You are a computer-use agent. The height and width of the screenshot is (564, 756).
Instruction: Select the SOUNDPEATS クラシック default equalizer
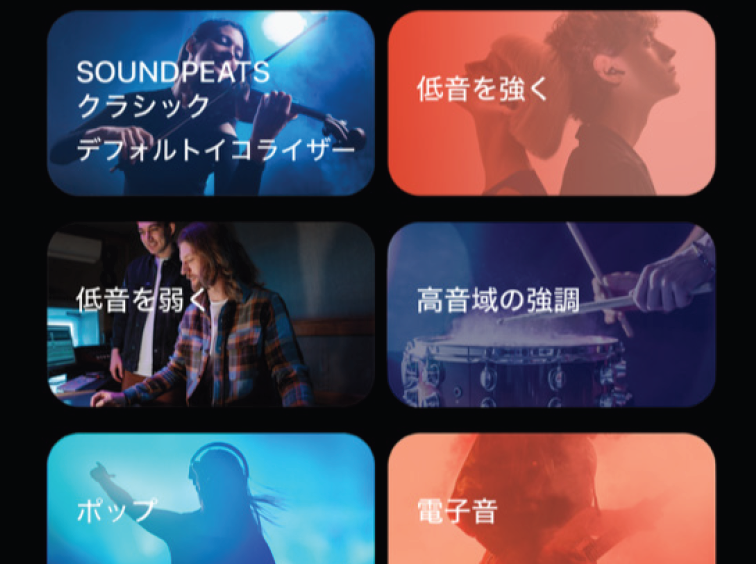pyautogui.click(x=211, y=104)
